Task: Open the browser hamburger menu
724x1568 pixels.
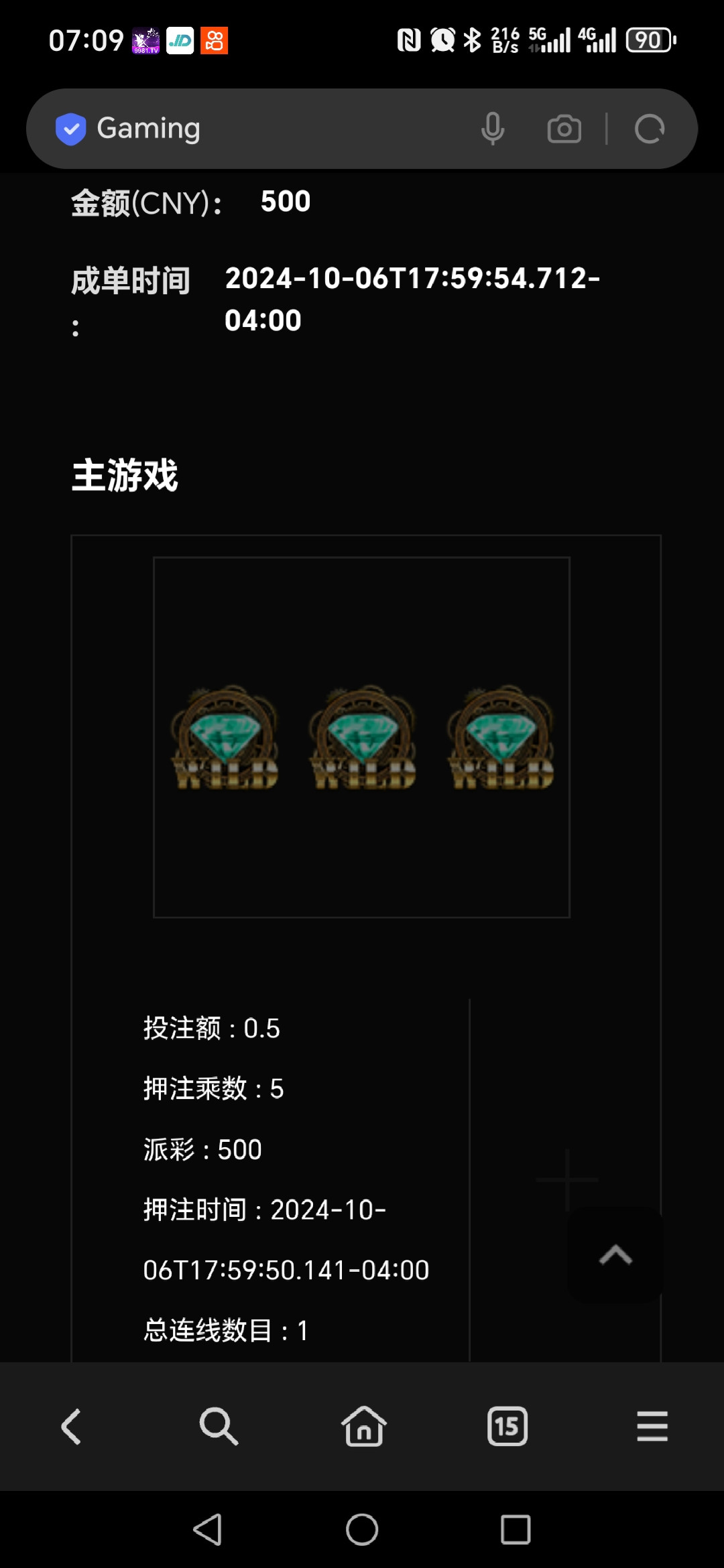Action: 652,1426
